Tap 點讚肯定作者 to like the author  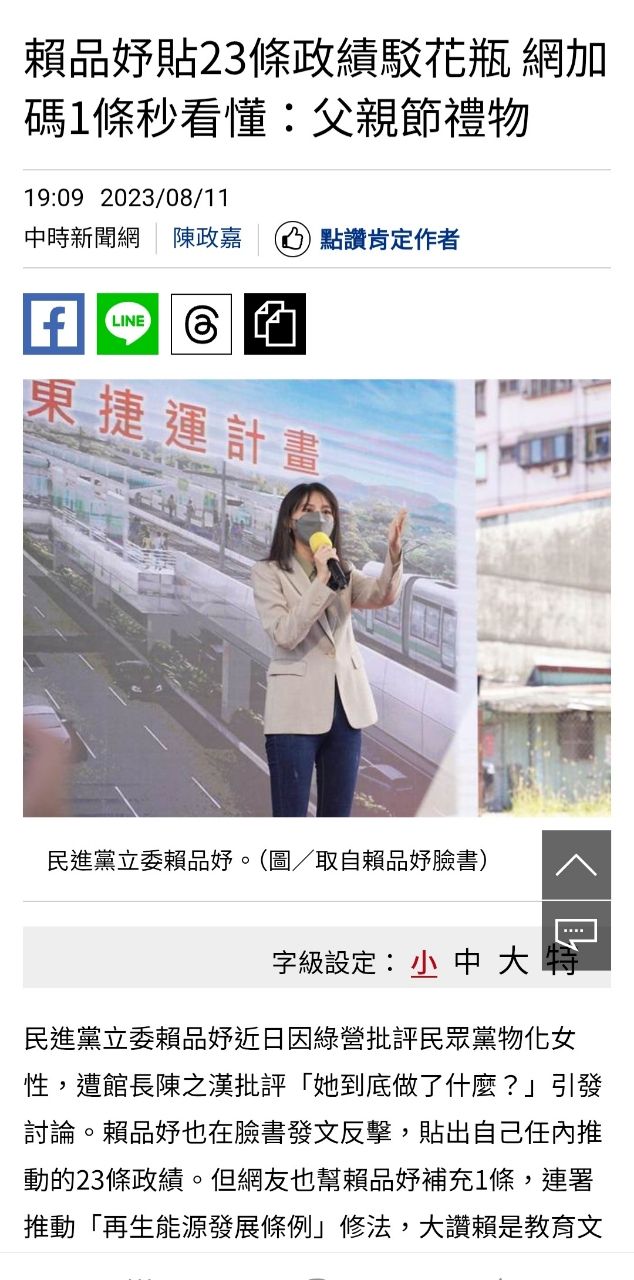tap(367, 239)
